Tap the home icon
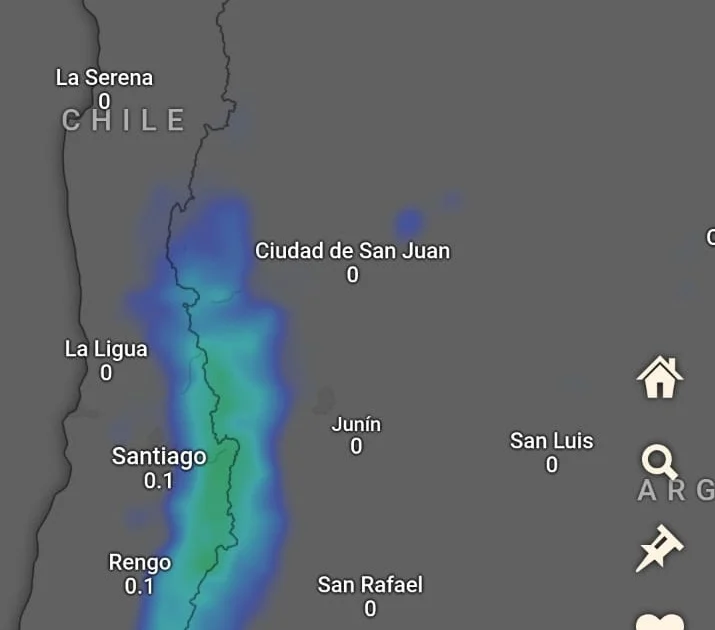 point(660,378)
